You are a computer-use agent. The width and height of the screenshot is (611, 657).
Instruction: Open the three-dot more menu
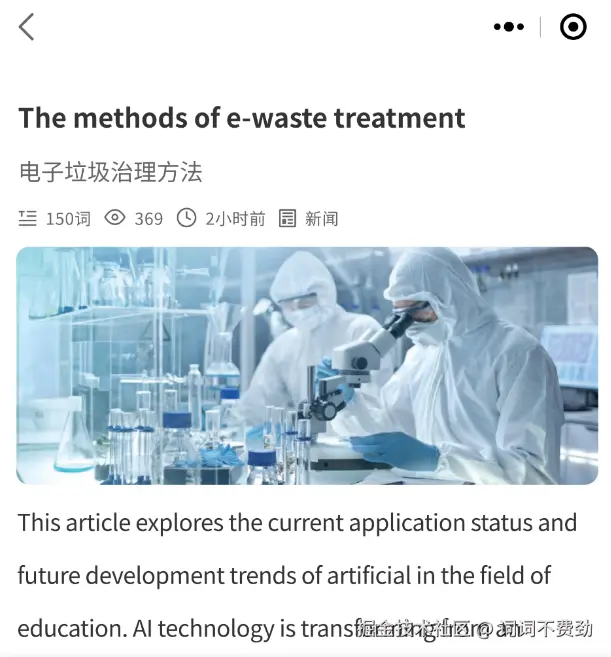(x=508, y=27)
